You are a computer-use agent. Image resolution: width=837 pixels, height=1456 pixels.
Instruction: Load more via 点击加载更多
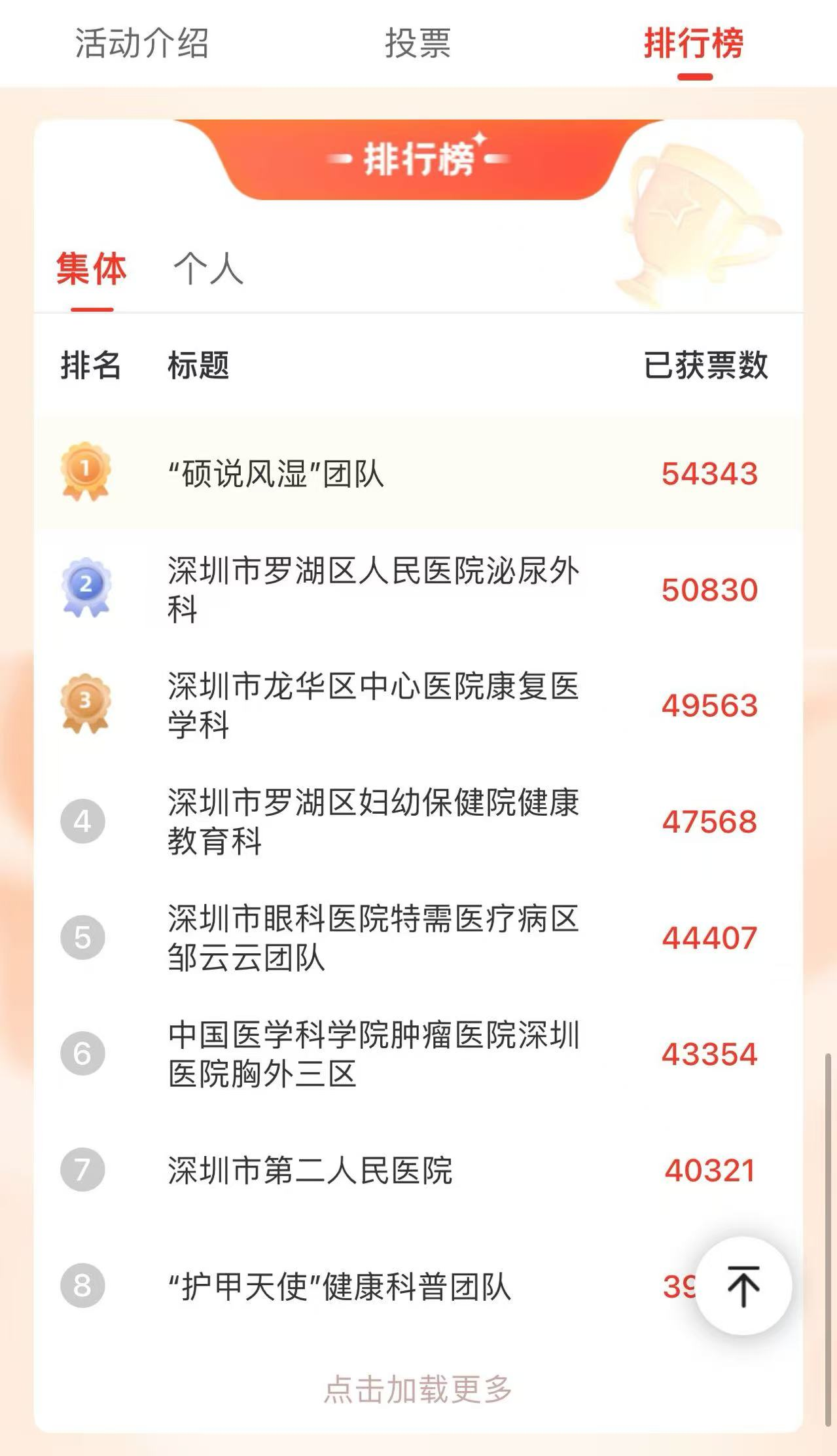418,1389
